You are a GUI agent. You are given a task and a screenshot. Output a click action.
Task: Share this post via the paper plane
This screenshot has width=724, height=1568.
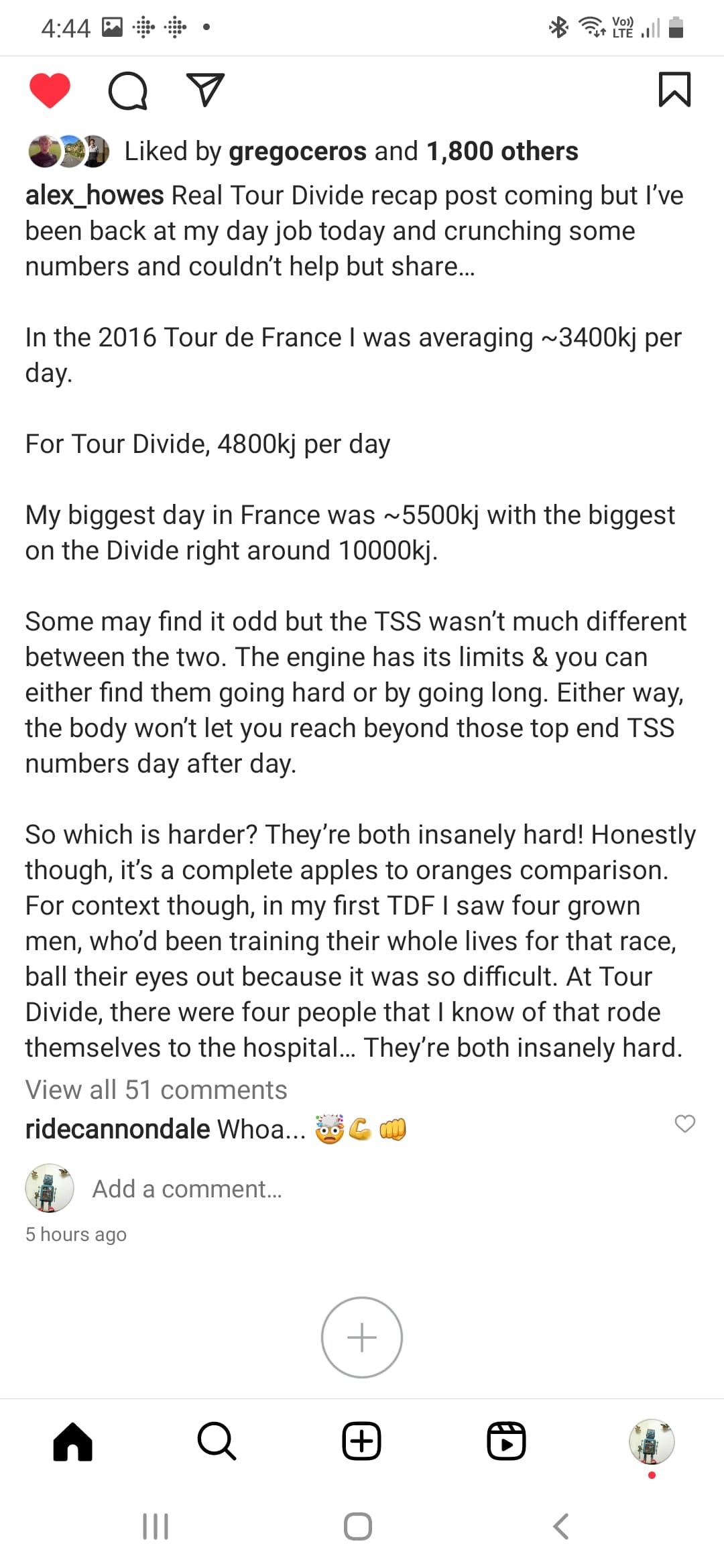pos(205,90)
